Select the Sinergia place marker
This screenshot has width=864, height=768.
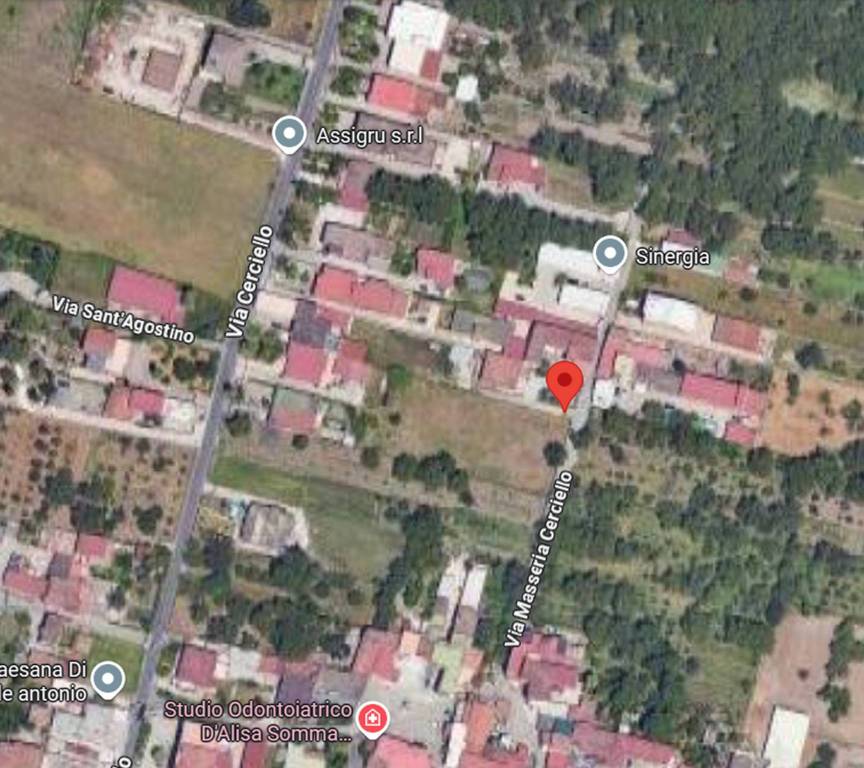tap(610, 254)
